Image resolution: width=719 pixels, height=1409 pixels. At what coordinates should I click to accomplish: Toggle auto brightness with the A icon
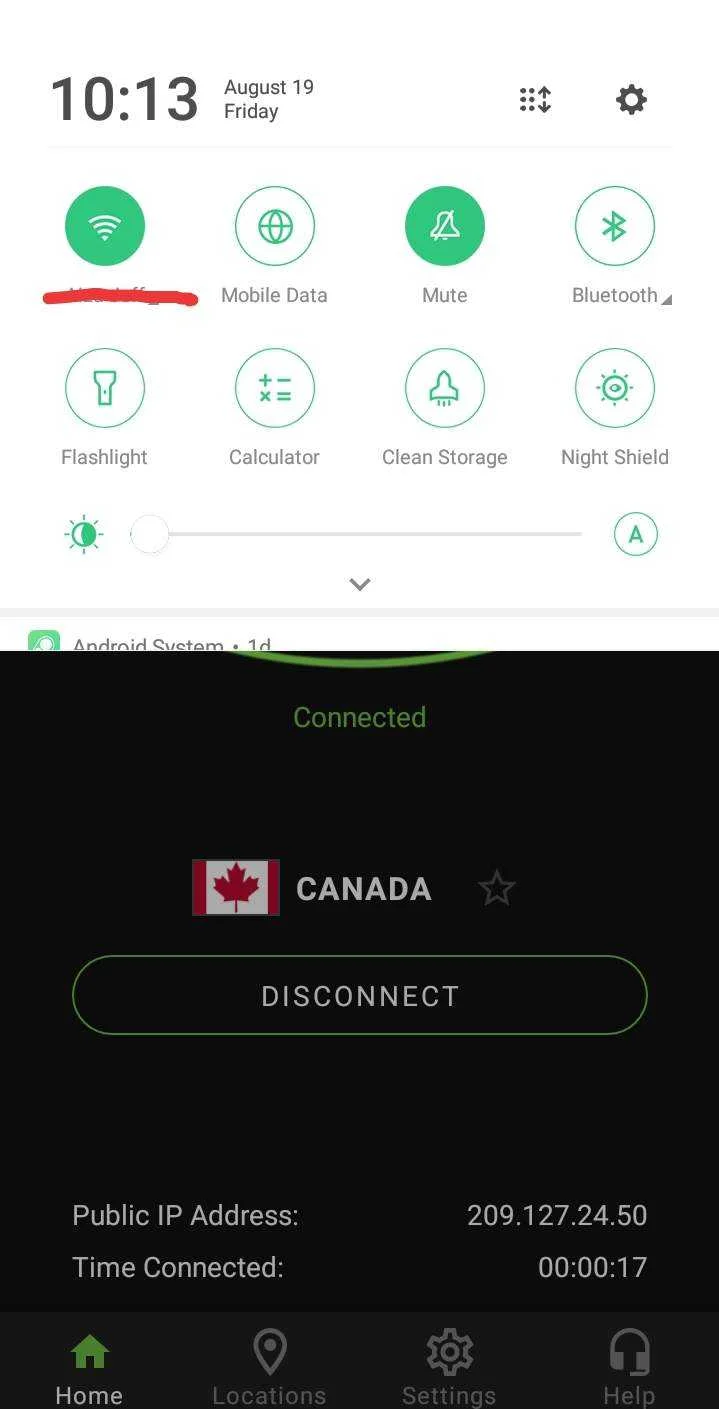click(x=635, y=535)
